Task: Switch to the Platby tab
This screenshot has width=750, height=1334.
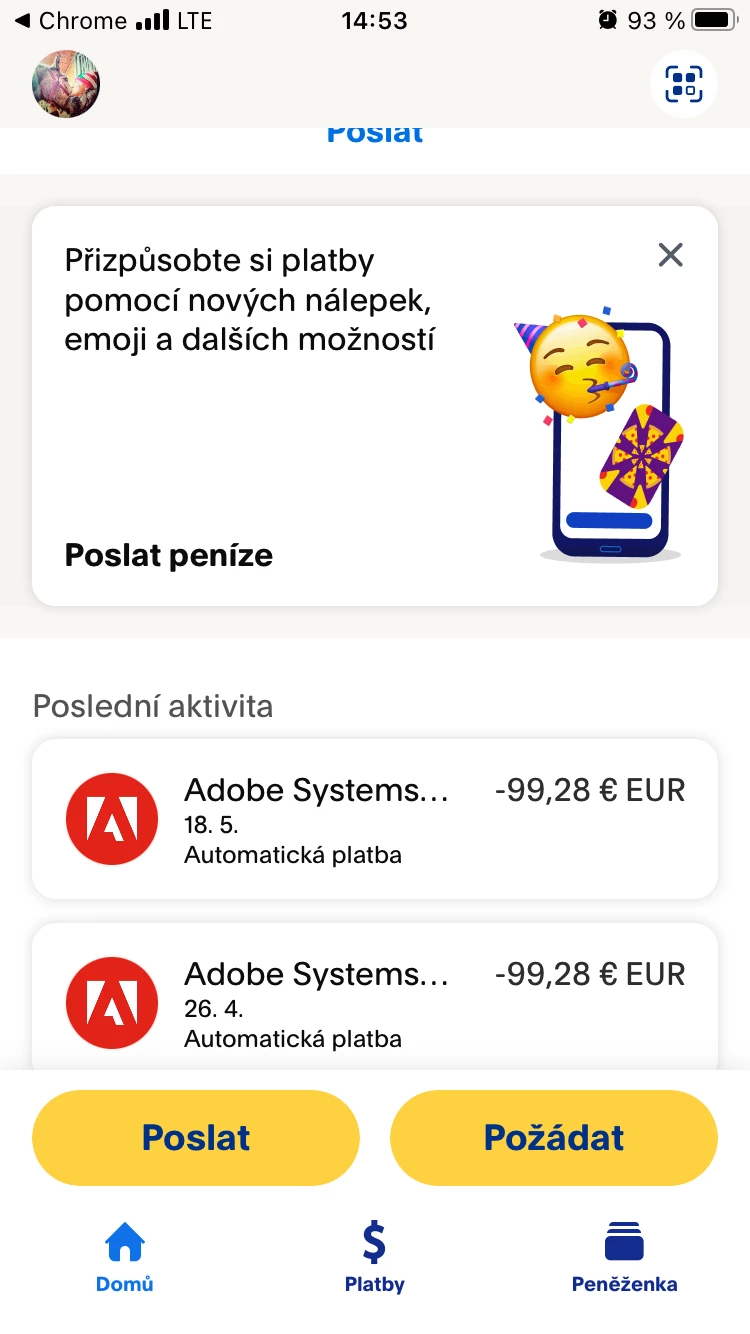Action: point(374,1258)
